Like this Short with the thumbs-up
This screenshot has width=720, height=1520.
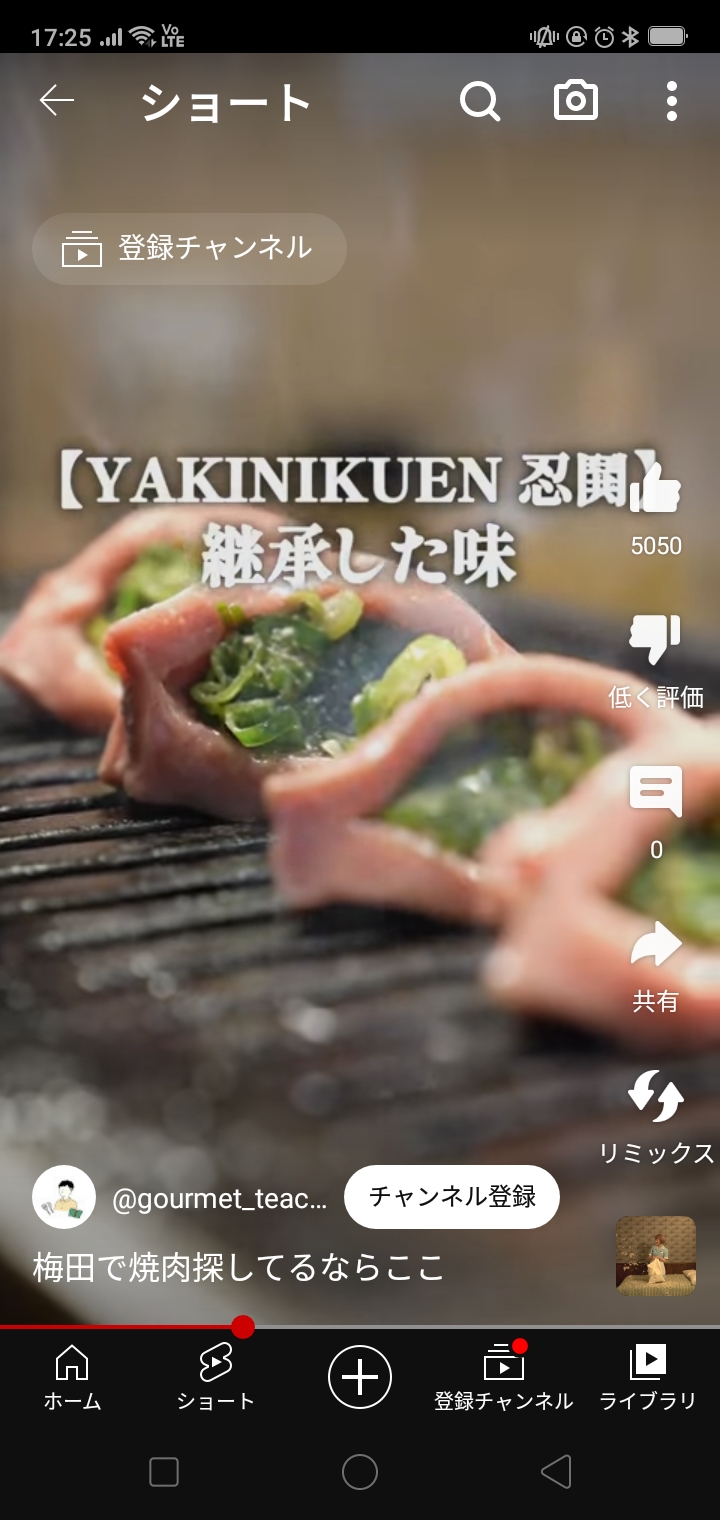pos(656,490)
